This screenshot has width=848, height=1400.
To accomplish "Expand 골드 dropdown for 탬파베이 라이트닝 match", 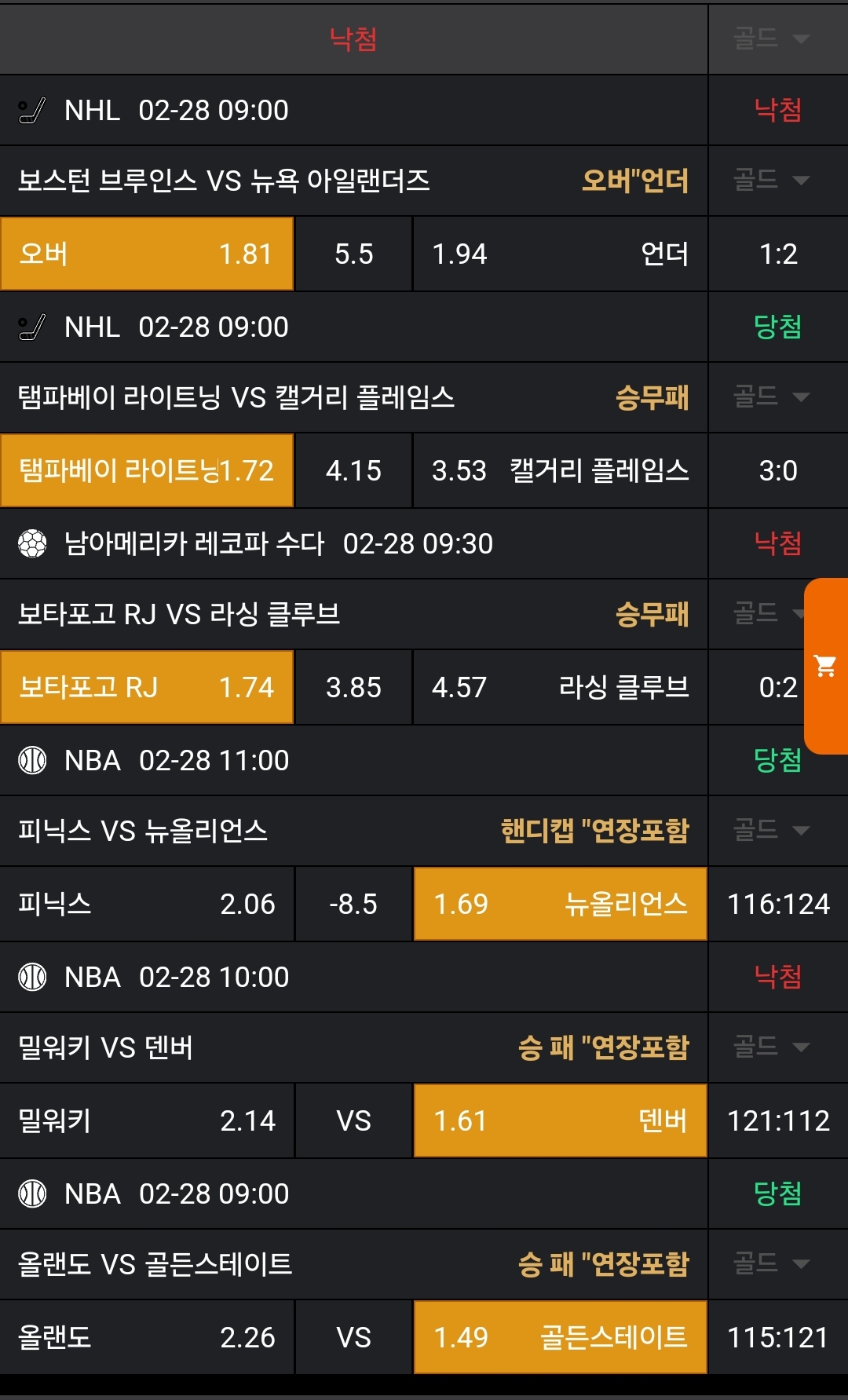I will [770, 397].
